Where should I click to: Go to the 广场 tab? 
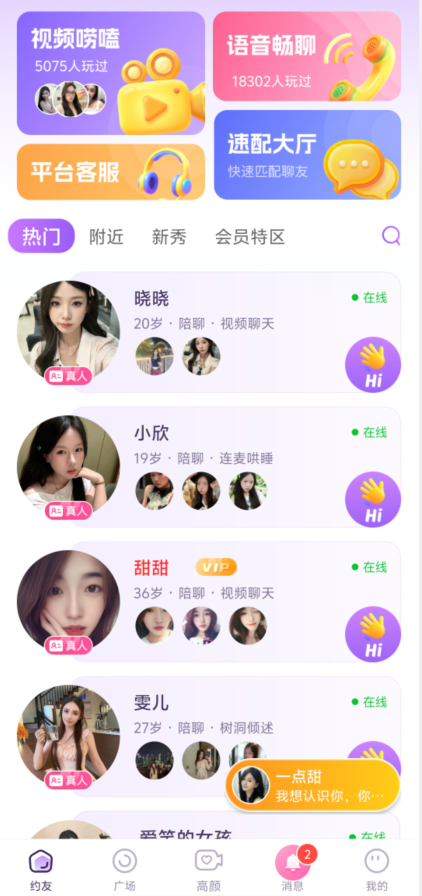(x=125, y=870)
